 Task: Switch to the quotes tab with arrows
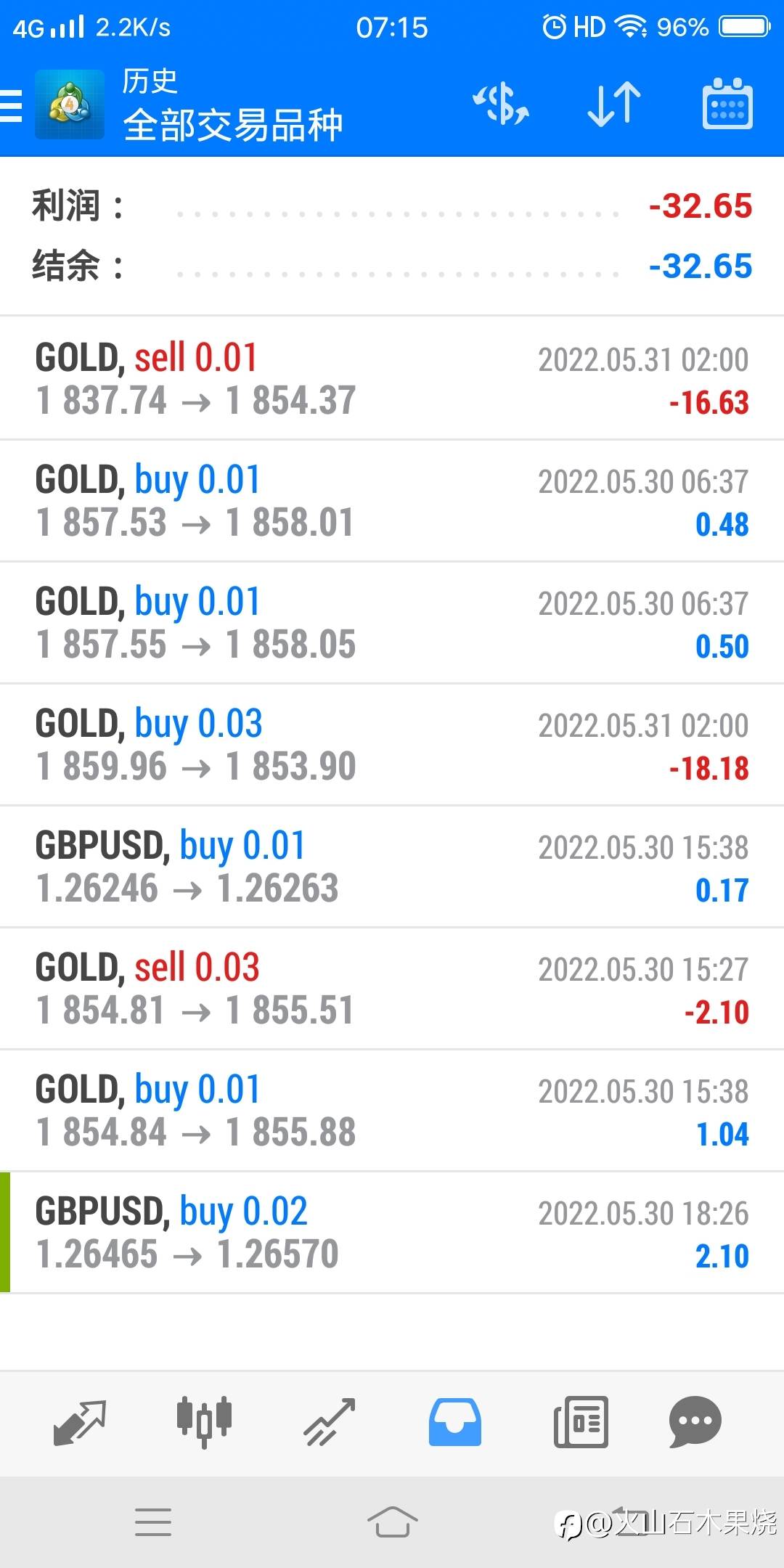80,1423
